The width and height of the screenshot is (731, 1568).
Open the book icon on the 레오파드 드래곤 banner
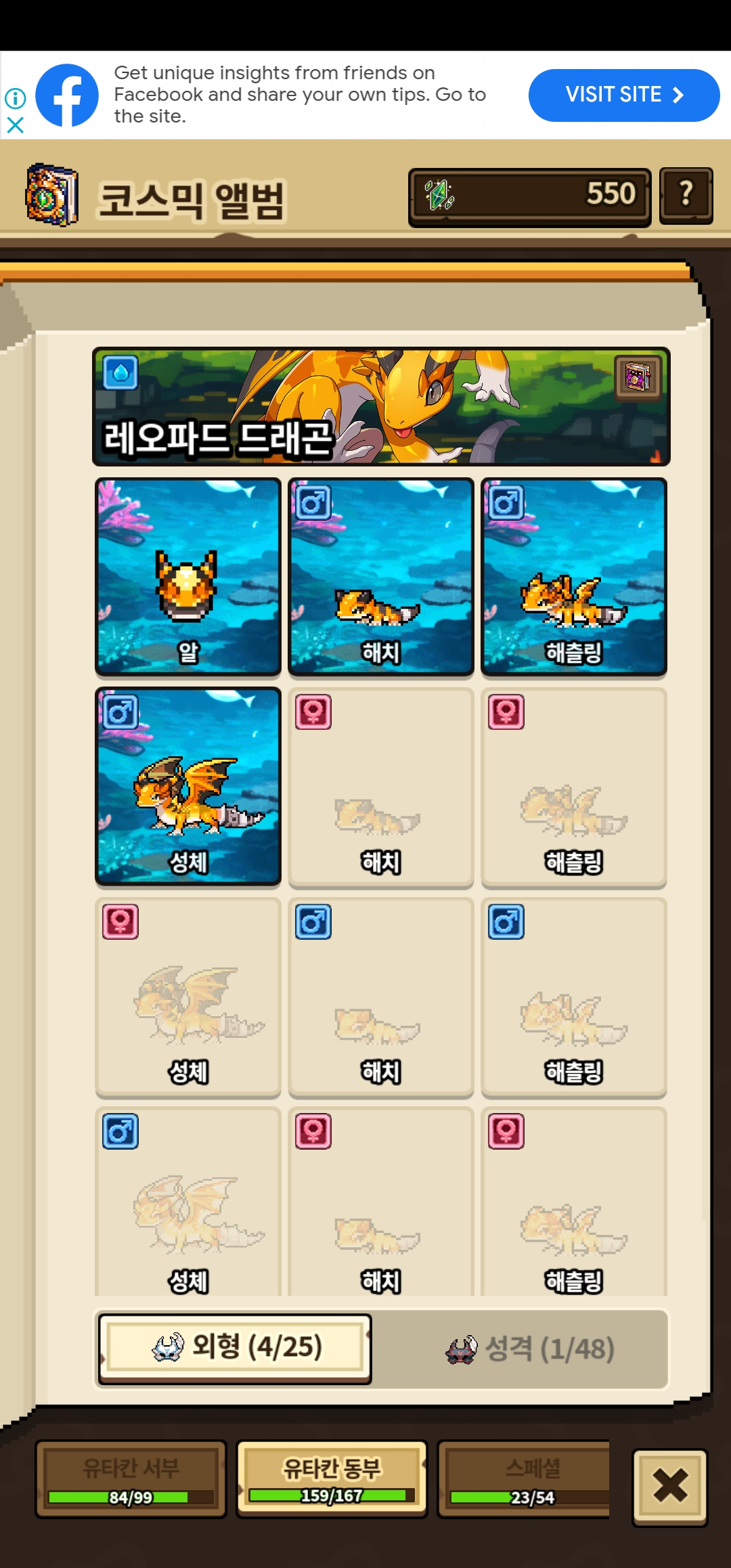pyautogui.click(x=638, y=377)
